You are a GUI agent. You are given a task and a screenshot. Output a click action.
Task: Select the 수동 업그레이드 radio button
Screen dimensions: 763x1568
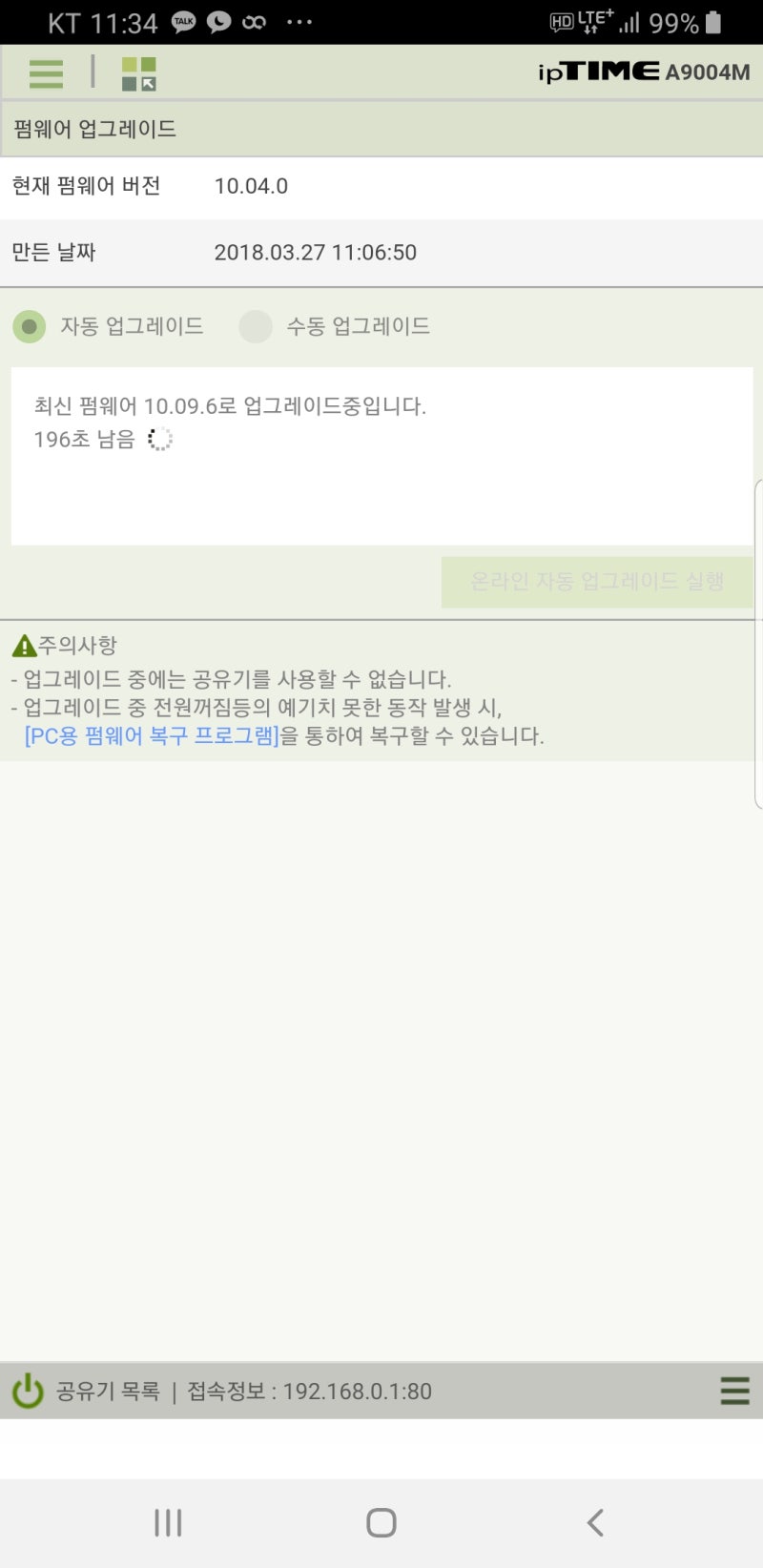tap(256, 326)
